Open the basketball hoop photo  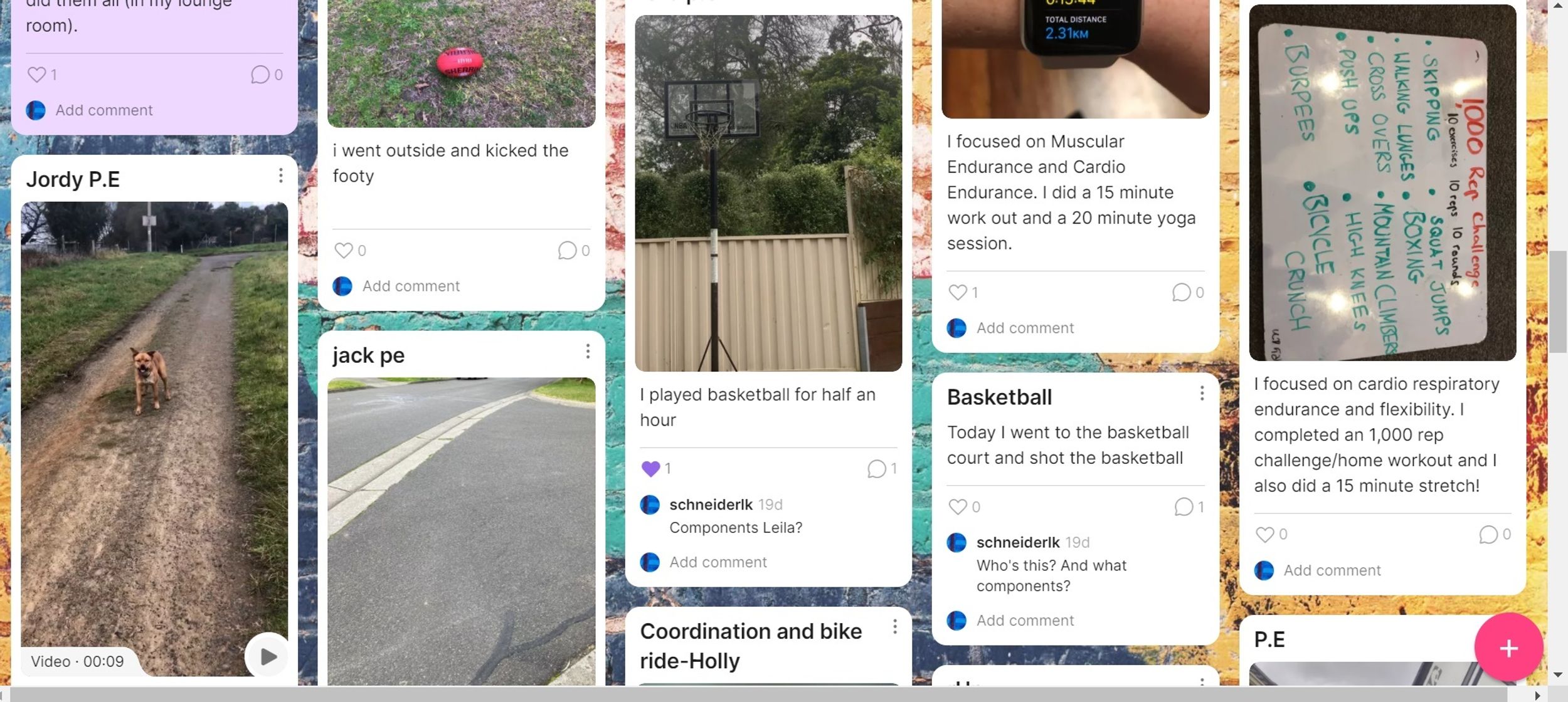pos(768,194)
